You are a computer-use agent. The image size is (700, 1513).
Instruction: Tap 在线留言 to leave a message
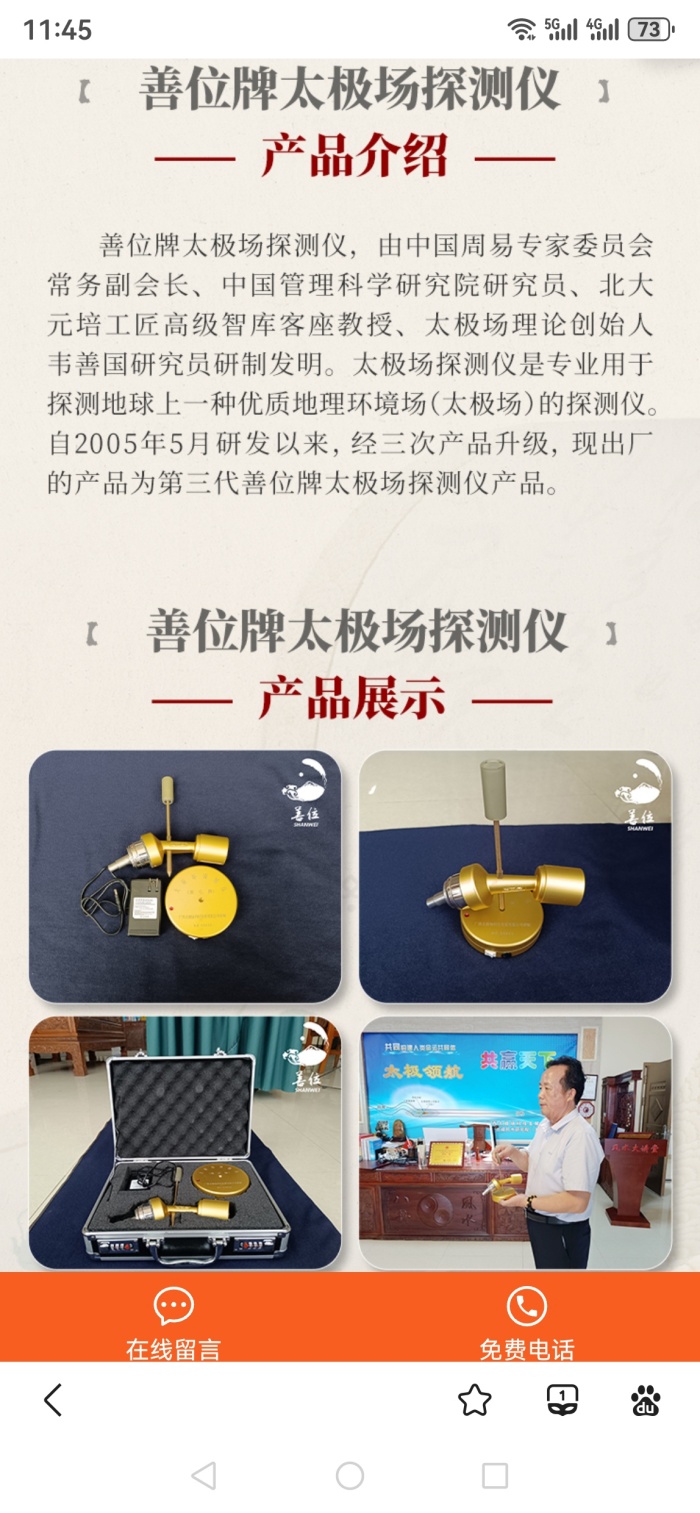point(173,1322)
